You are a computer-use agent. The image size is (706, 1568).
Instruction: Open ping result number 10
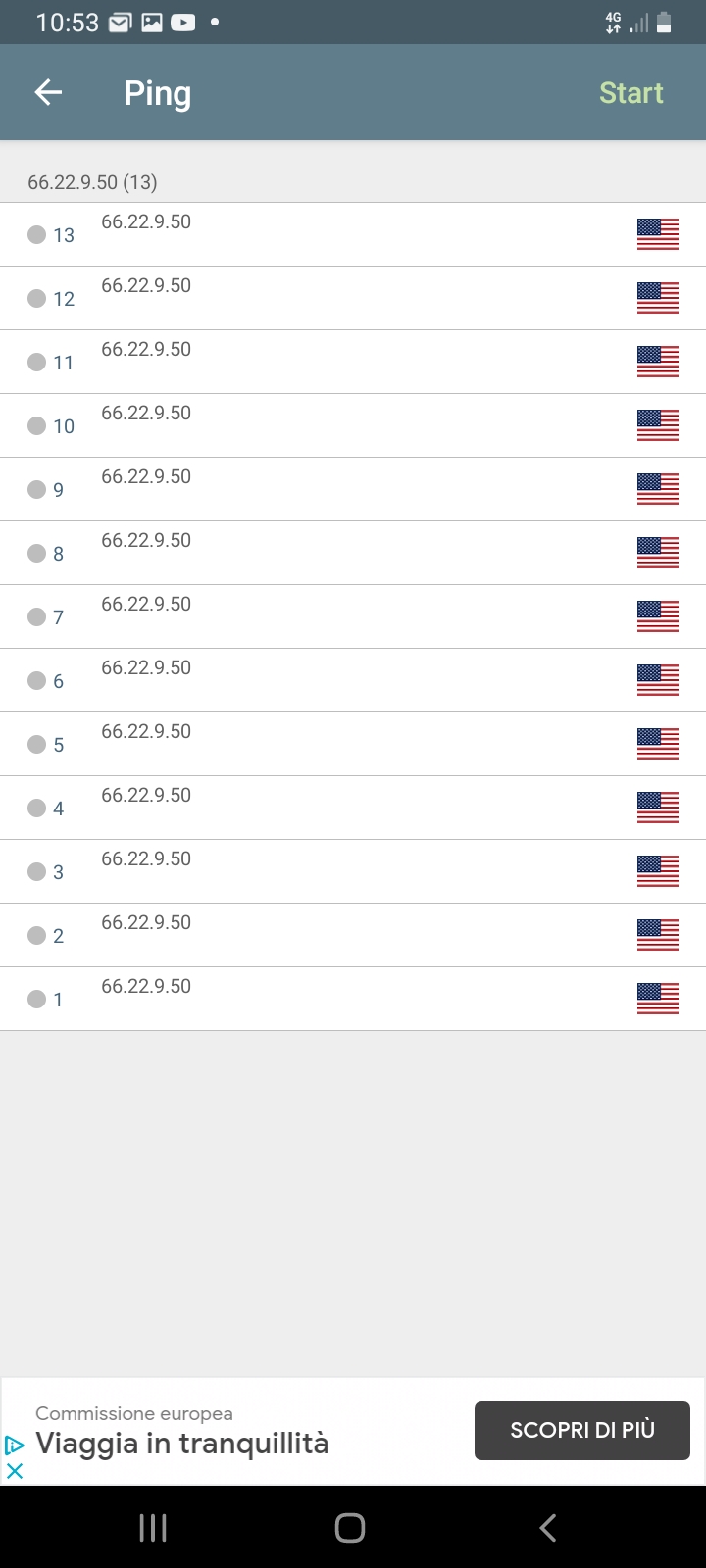[x=353, y=425]
